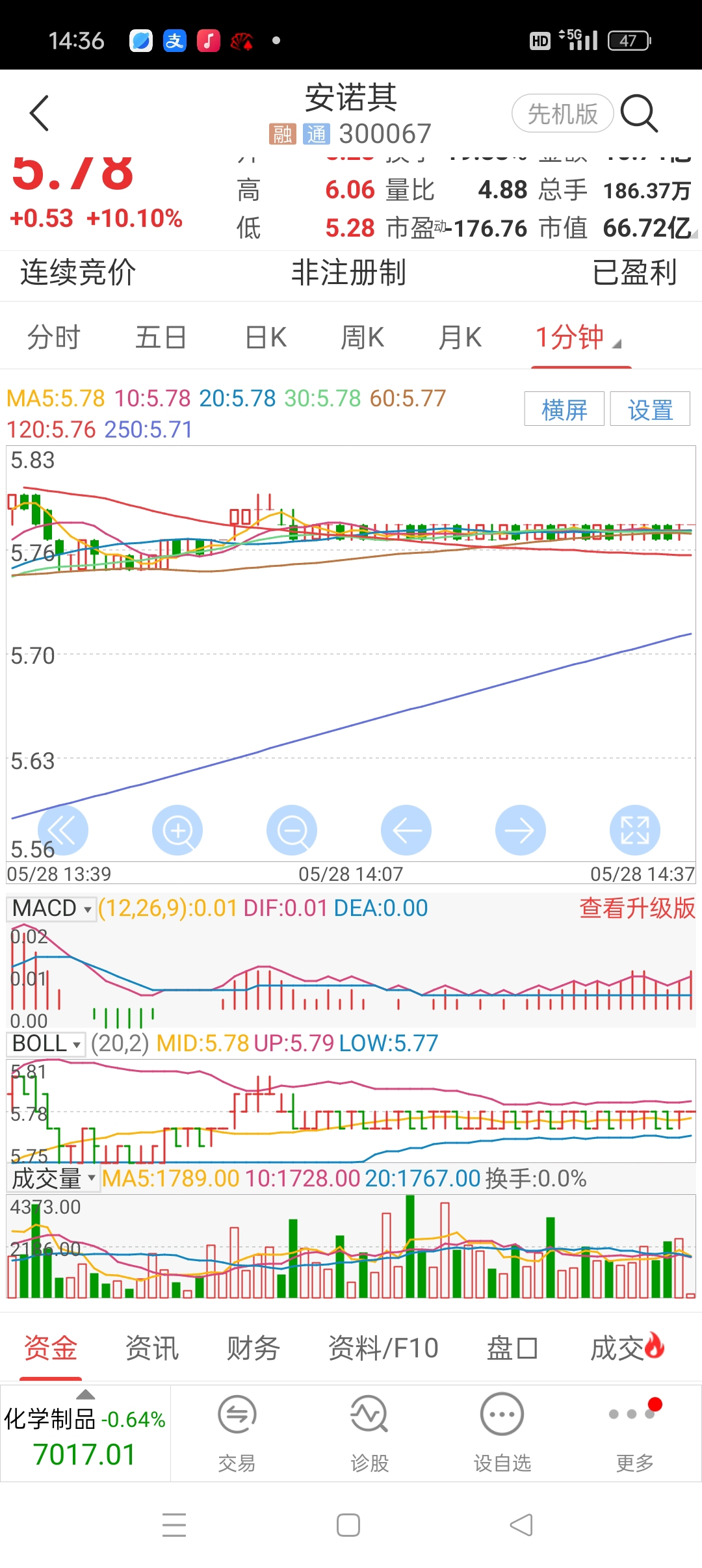Open the 更多 menu
Screen dimensions: 702x1568
(635, 1432)
